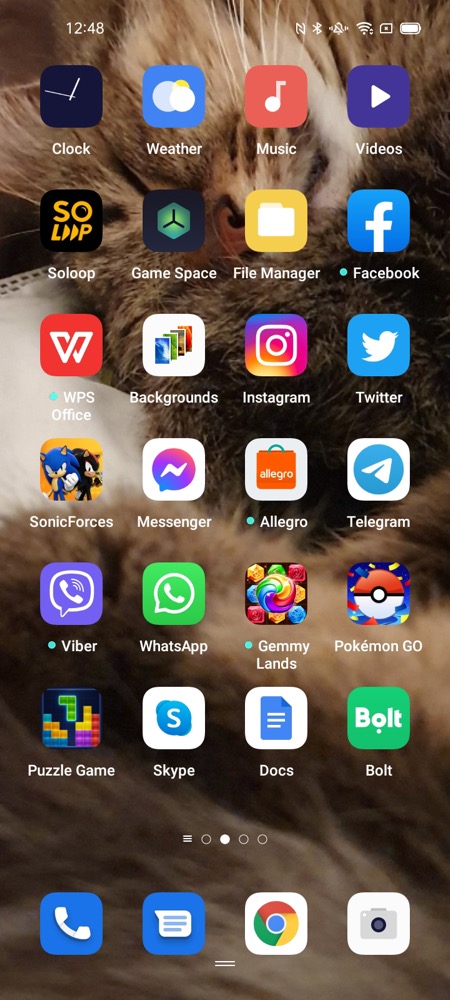450x1000 pixels.
Task: Open Messenger
Action: tap(173, 469)
